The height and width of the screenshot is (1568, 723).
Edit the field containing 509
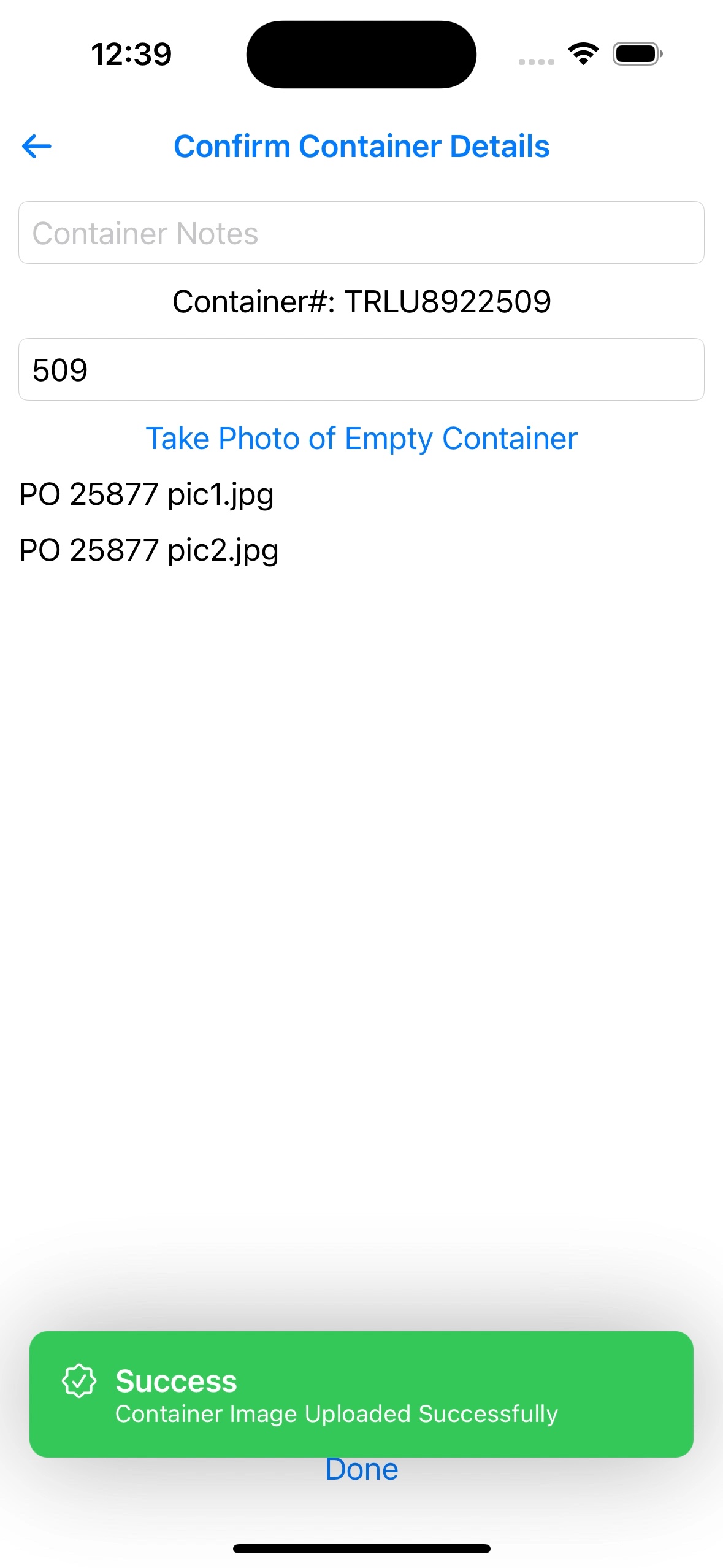point(361,370)
